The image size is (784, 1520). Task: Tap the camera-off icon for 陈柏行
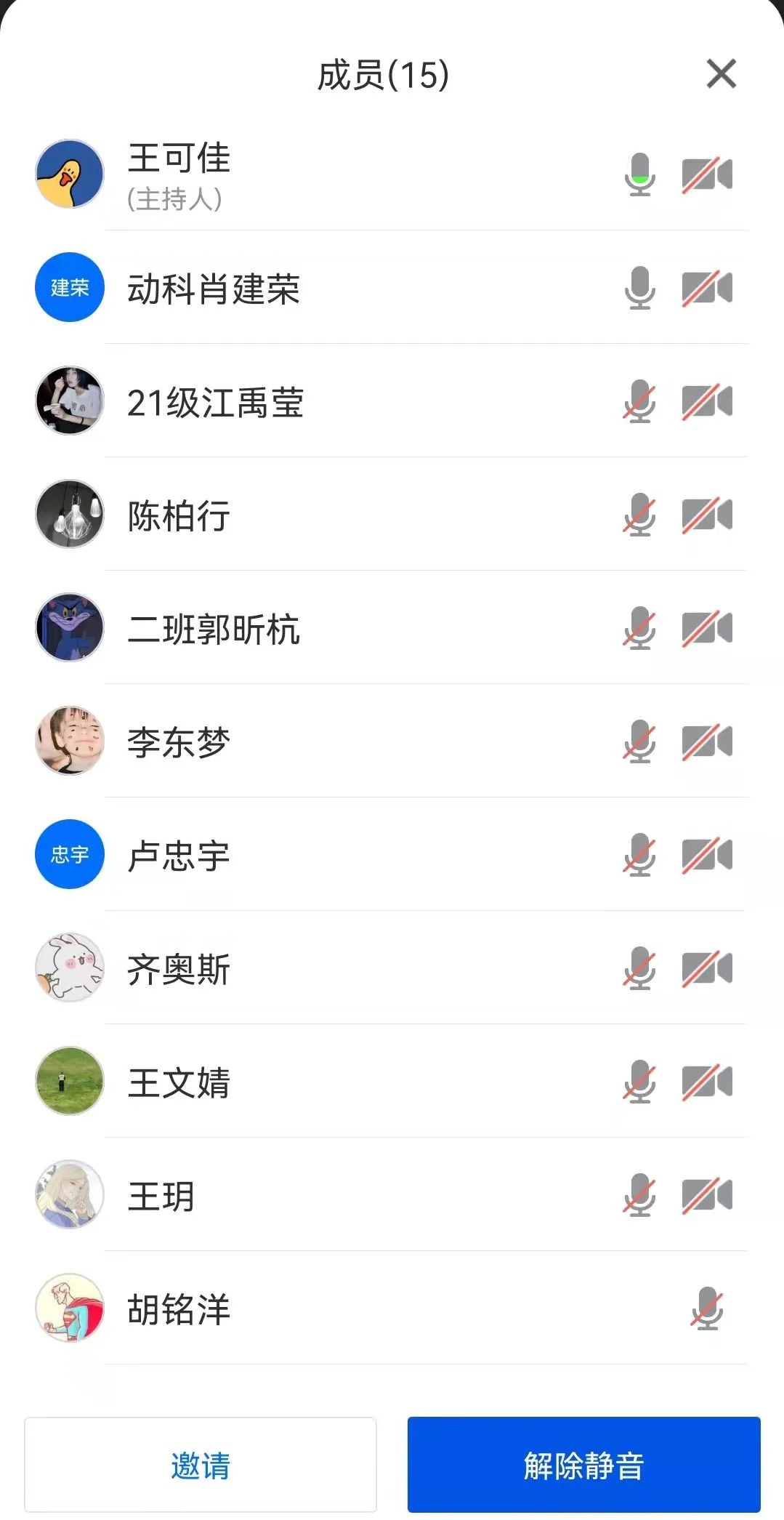[707, 515]
